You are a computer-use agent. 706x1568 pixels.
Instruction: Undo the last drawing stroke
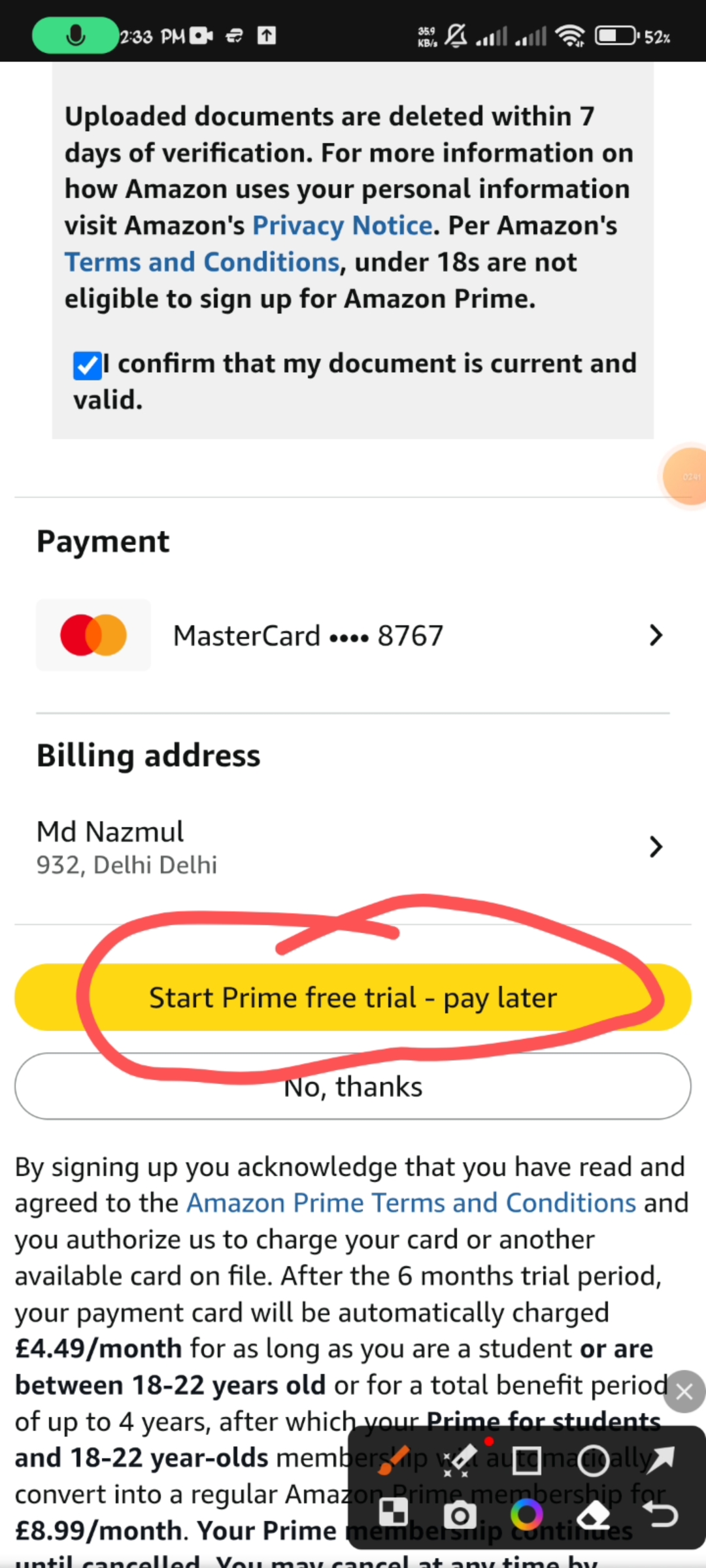660,1514
